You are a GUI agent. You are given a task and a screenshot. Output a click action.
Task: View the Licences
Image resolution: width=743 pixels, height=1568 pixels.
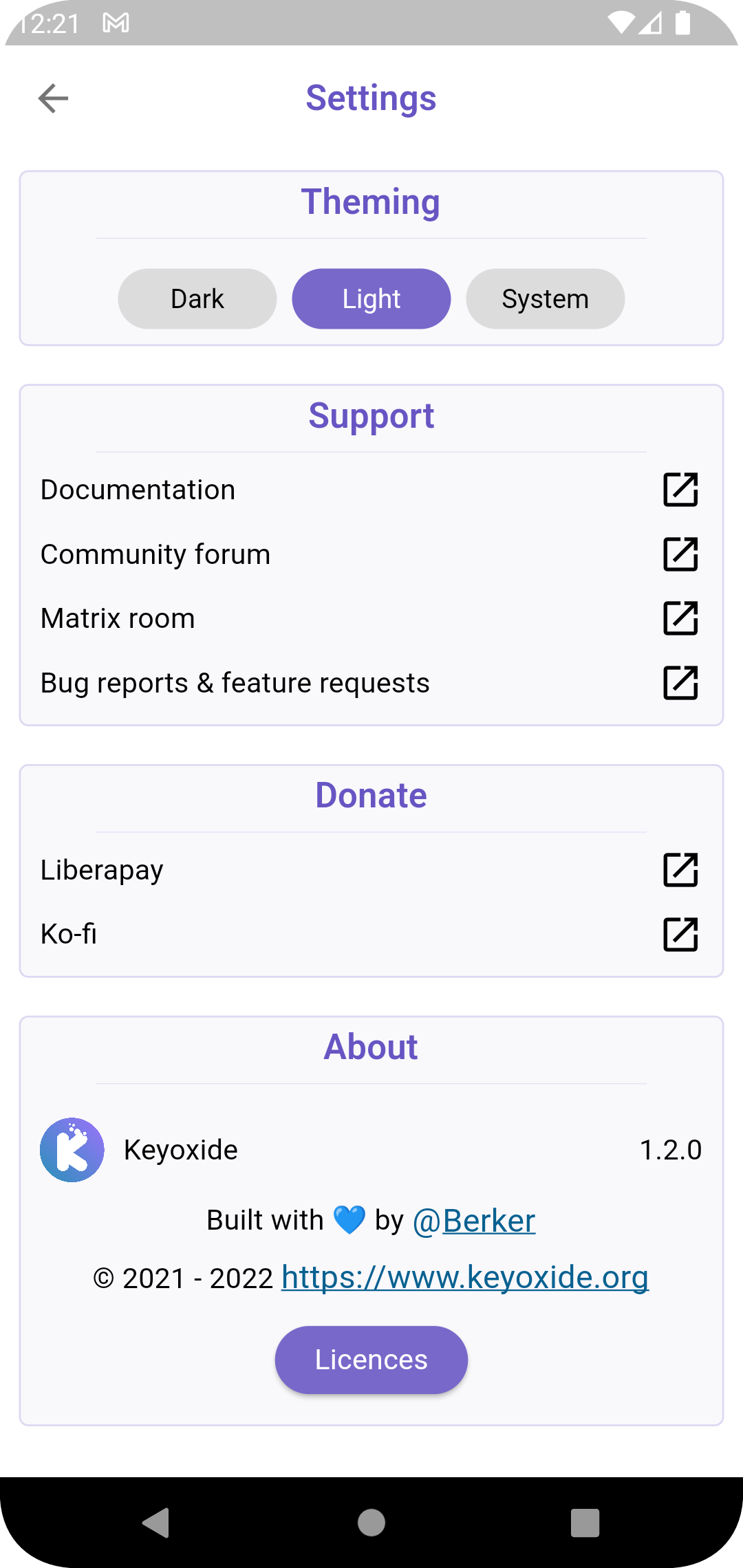coord(371,1360)
